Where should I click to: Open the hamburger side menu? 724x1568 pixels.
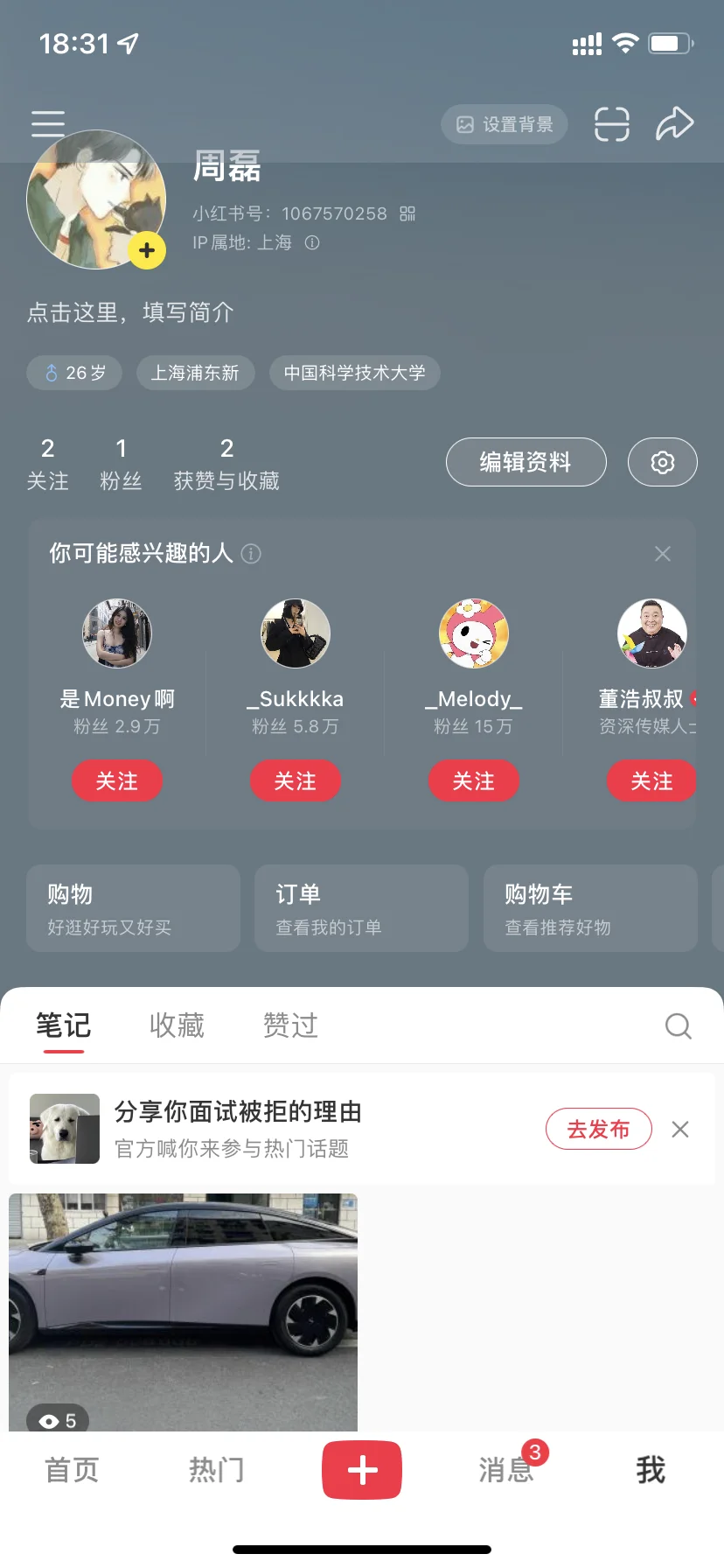(x=48, y=124)
